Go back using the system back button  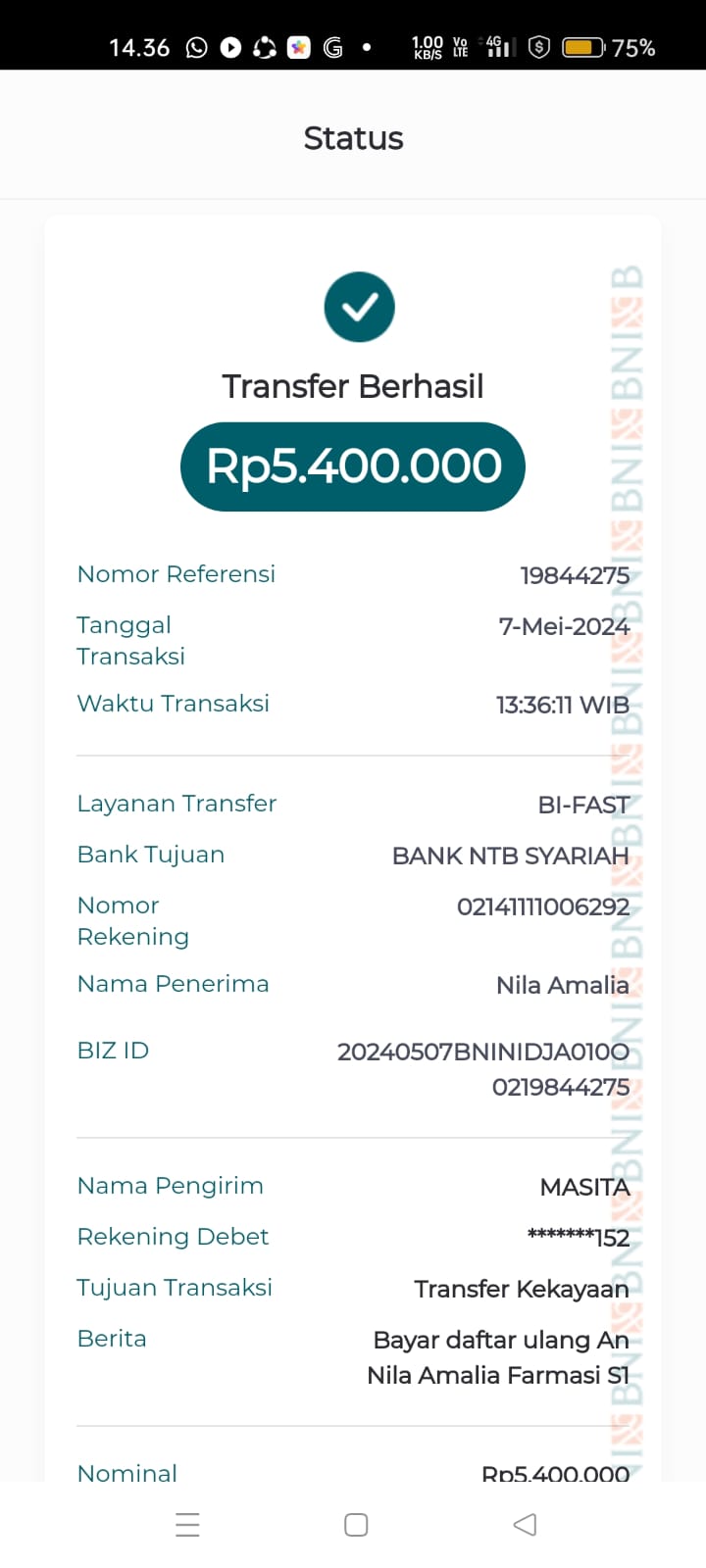coord(525,1524)
